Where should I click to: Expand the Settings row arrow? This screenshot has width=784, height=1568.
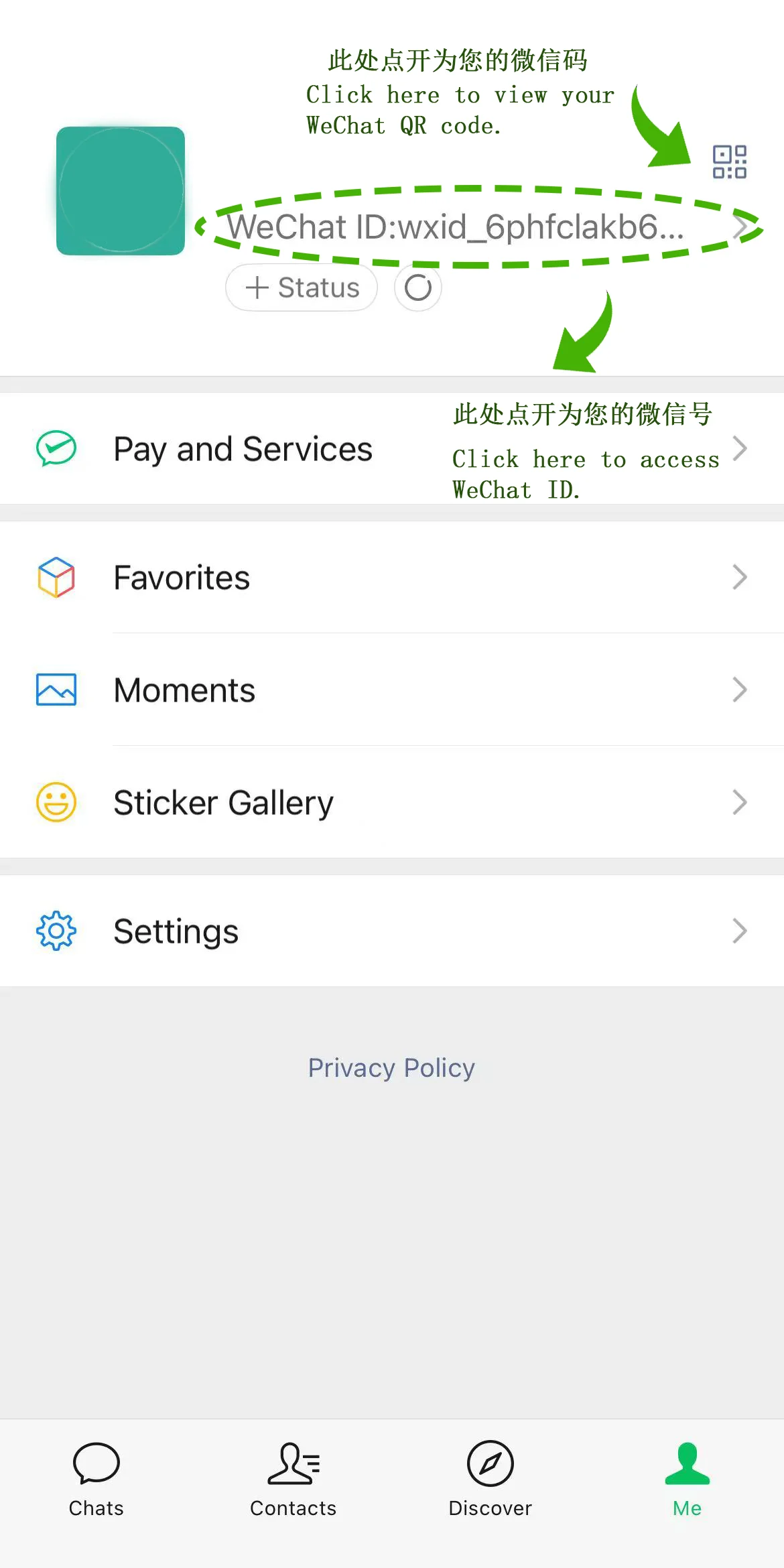740,931
